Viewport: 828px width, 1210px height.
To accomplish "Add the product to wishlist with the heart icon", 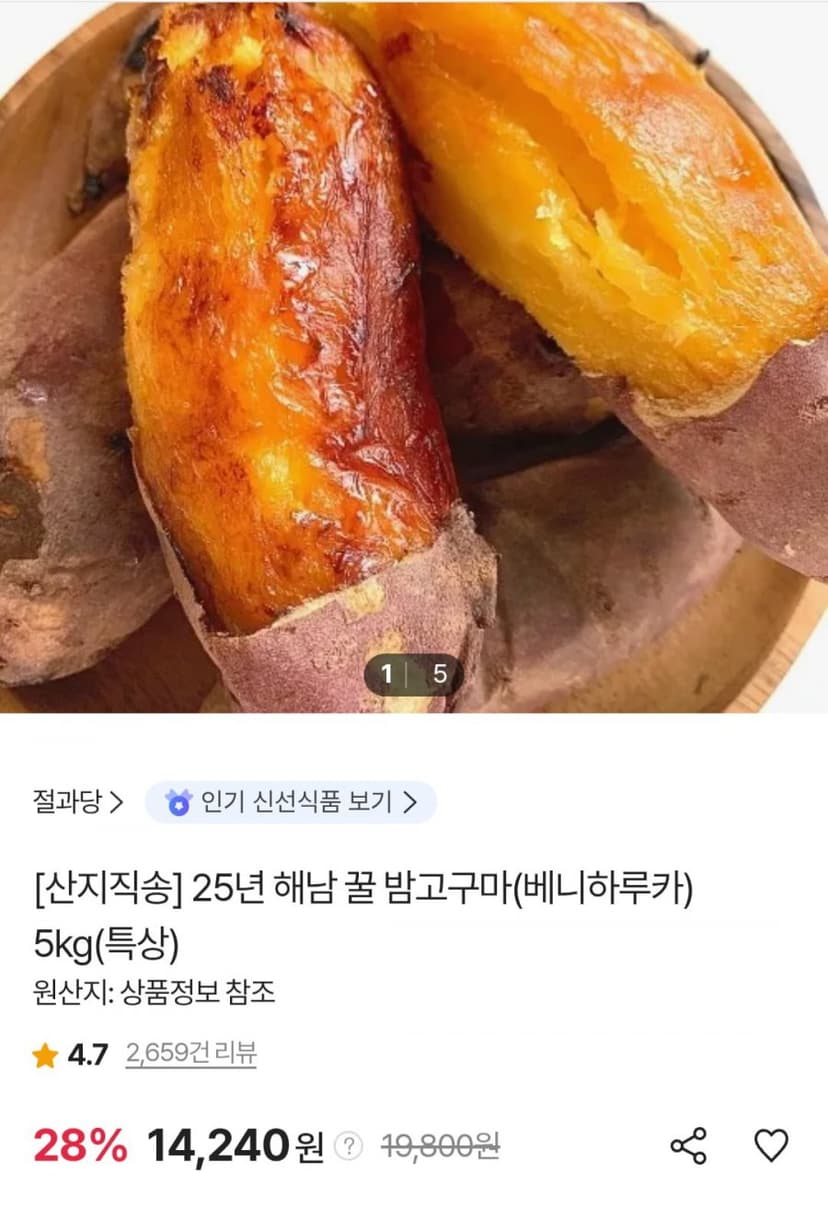I will coord(771,1145).
